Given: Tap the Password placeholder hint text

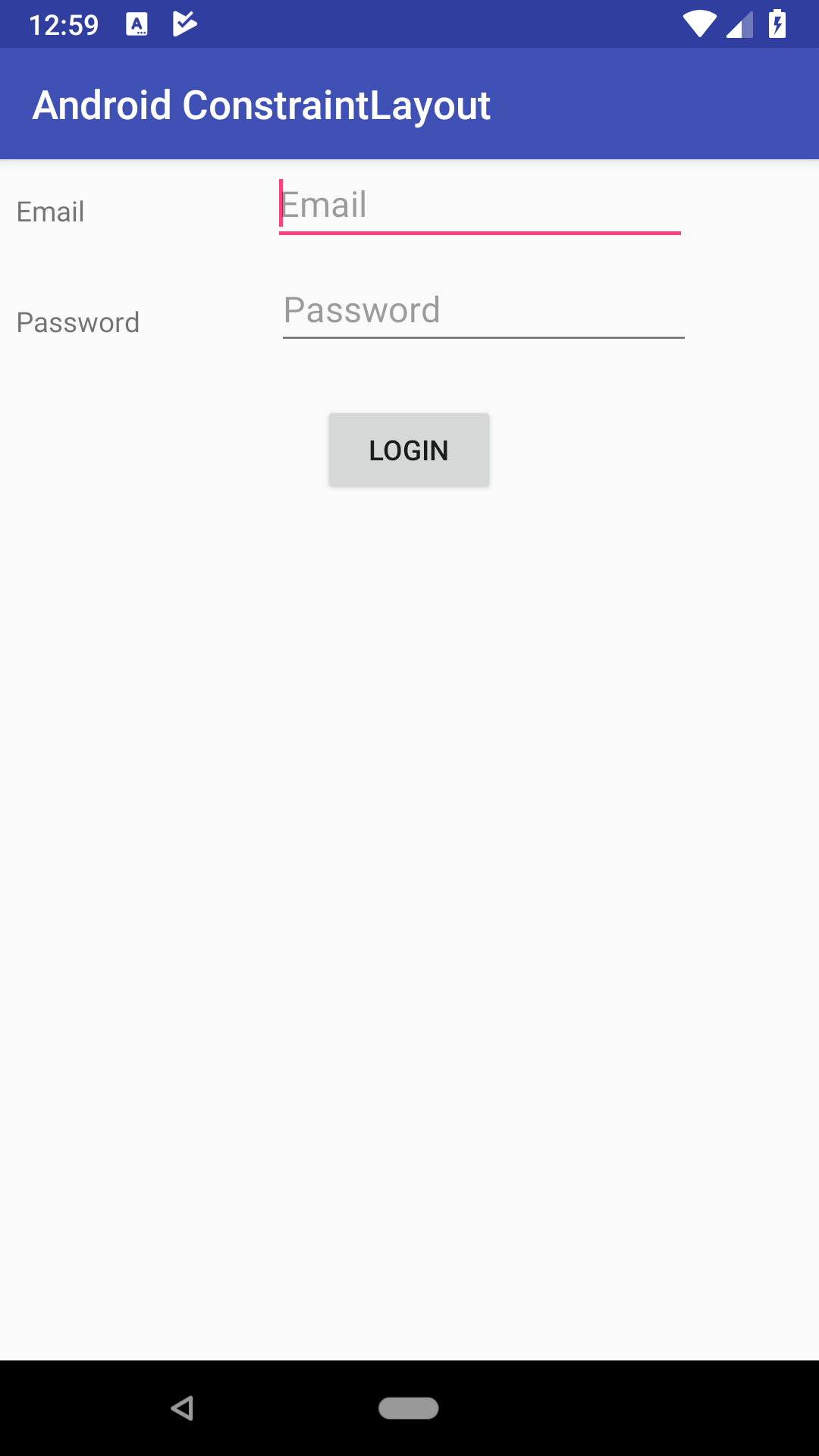Looking at the screenshot, I should 362,309.
